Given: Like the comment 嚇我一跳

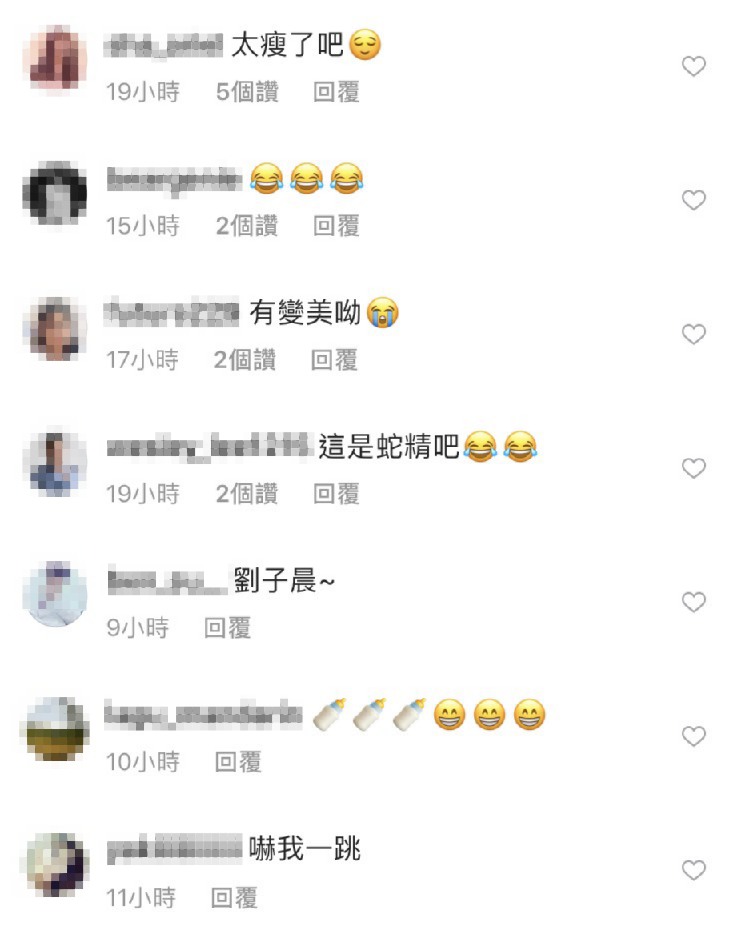Looking at the screenshot, I should (693, 870).
